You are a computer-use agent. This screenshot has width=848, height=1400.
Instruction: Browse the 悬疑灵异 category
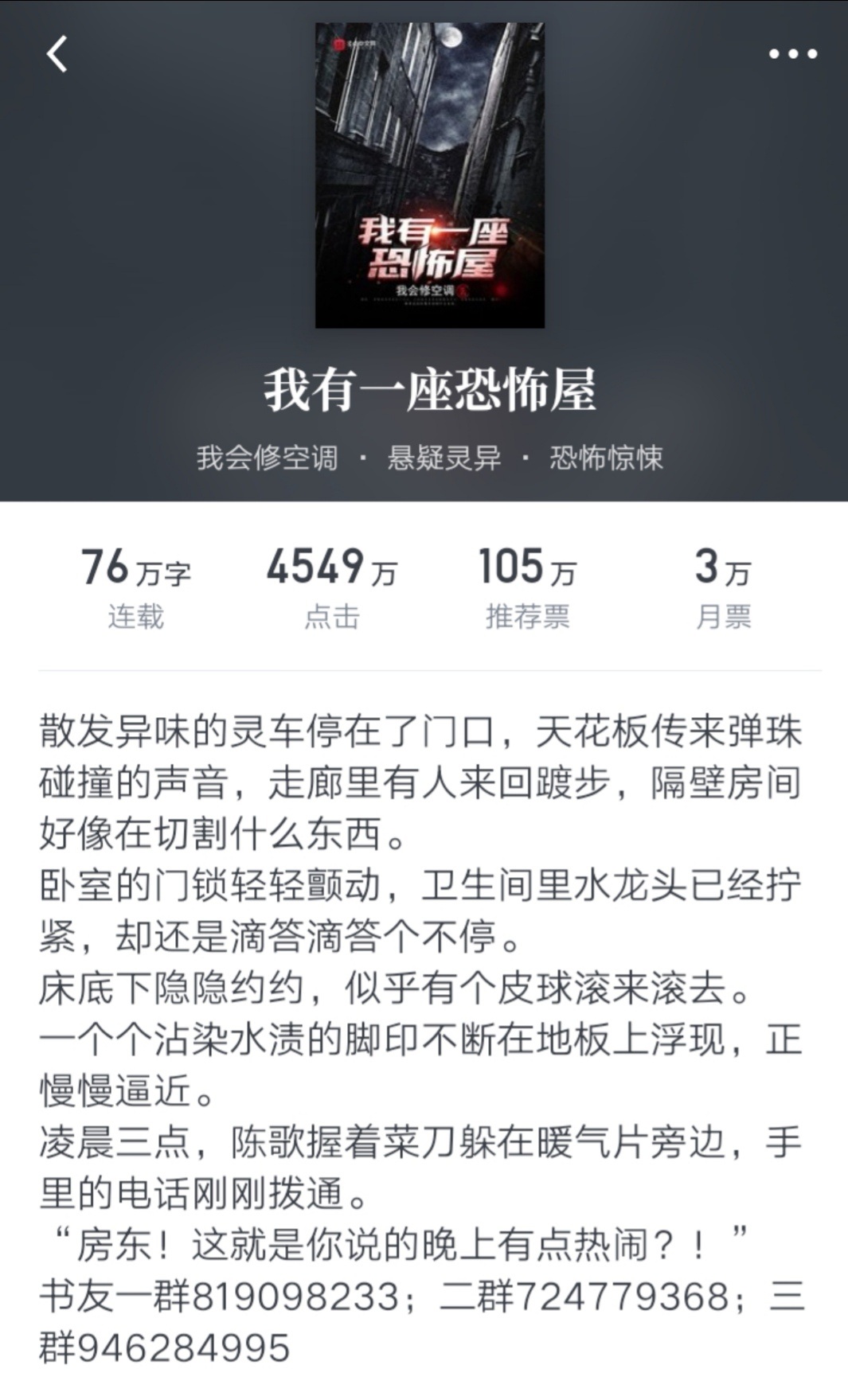tap(444, 458)
